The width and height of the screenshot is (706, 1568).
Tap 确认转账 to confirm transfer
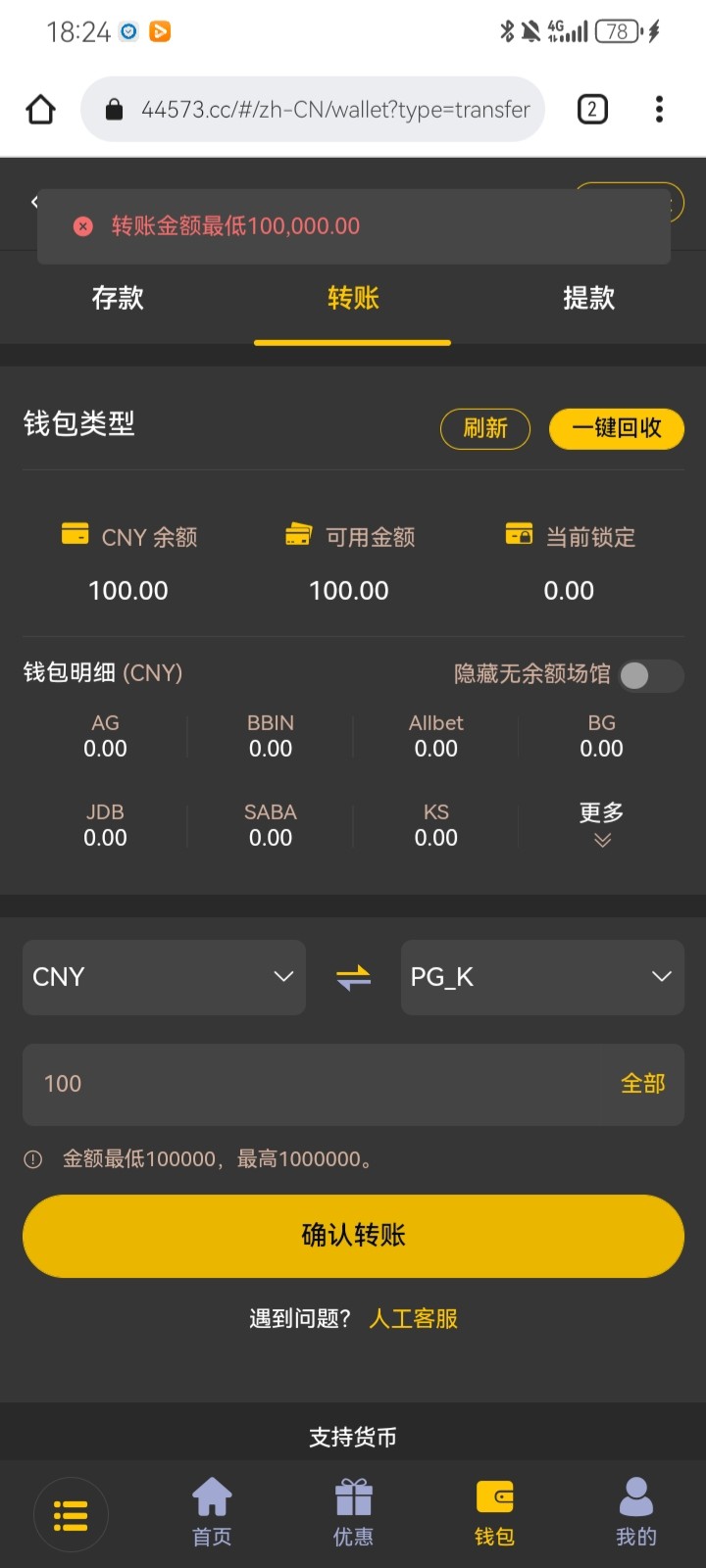click(x=353, y=1235)
